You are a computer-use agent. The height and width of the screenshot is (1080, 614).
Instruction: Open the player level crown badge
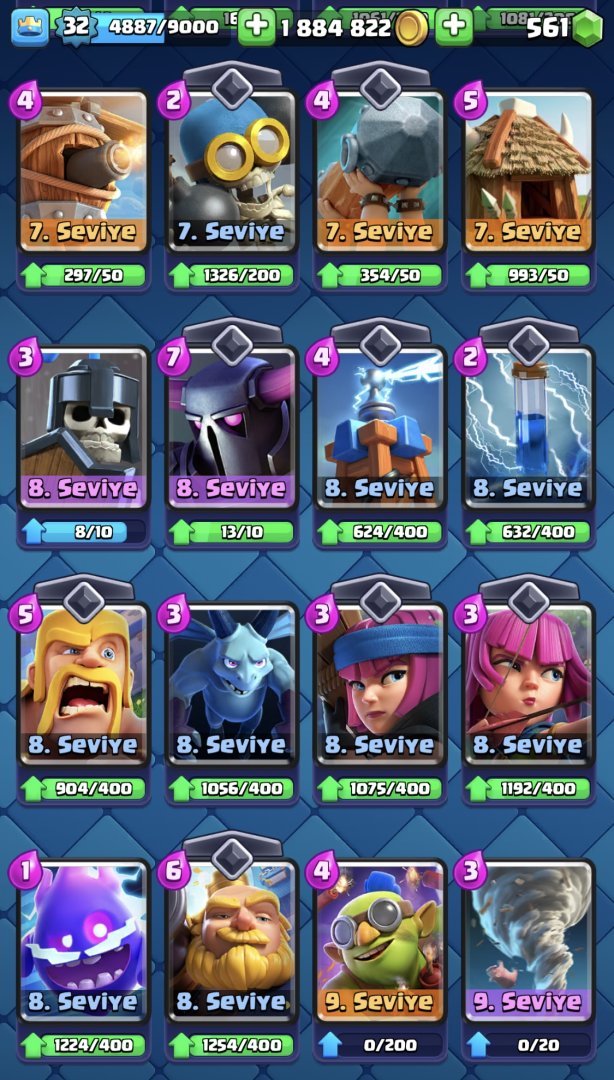click(x=30, y=27)
